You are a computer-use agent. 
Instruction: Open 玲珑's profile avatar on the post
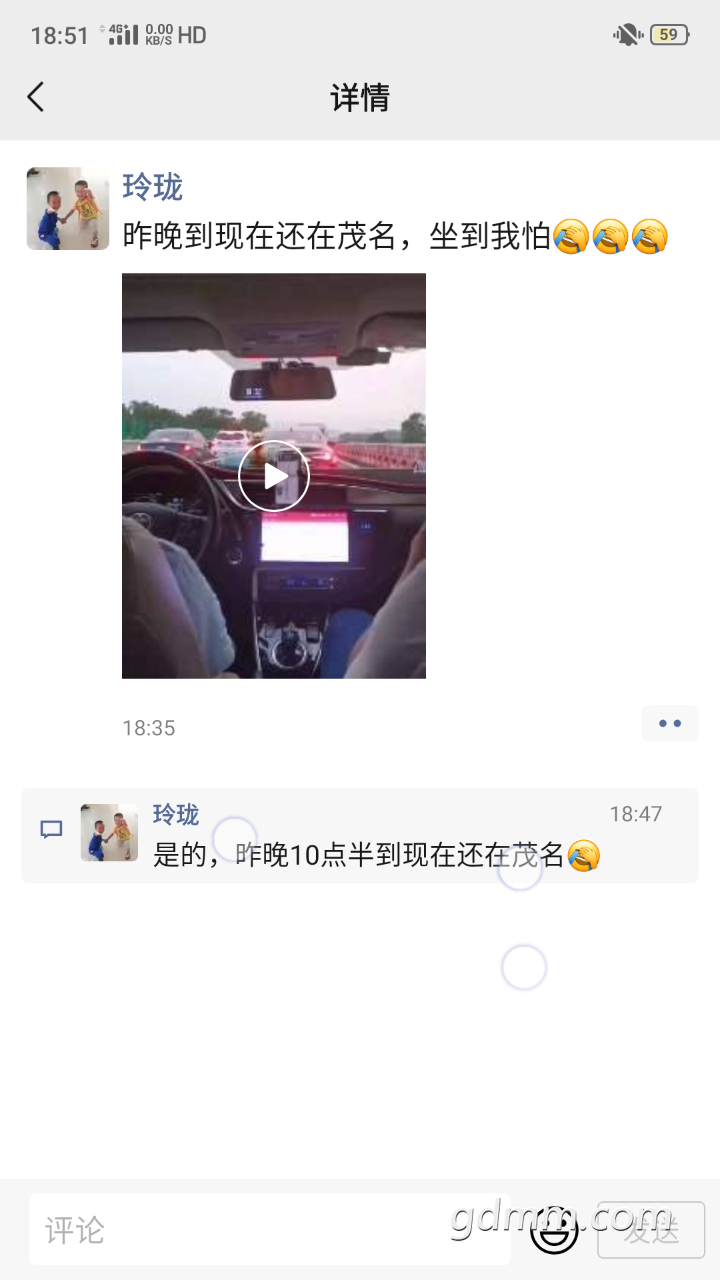click(68, 208)
